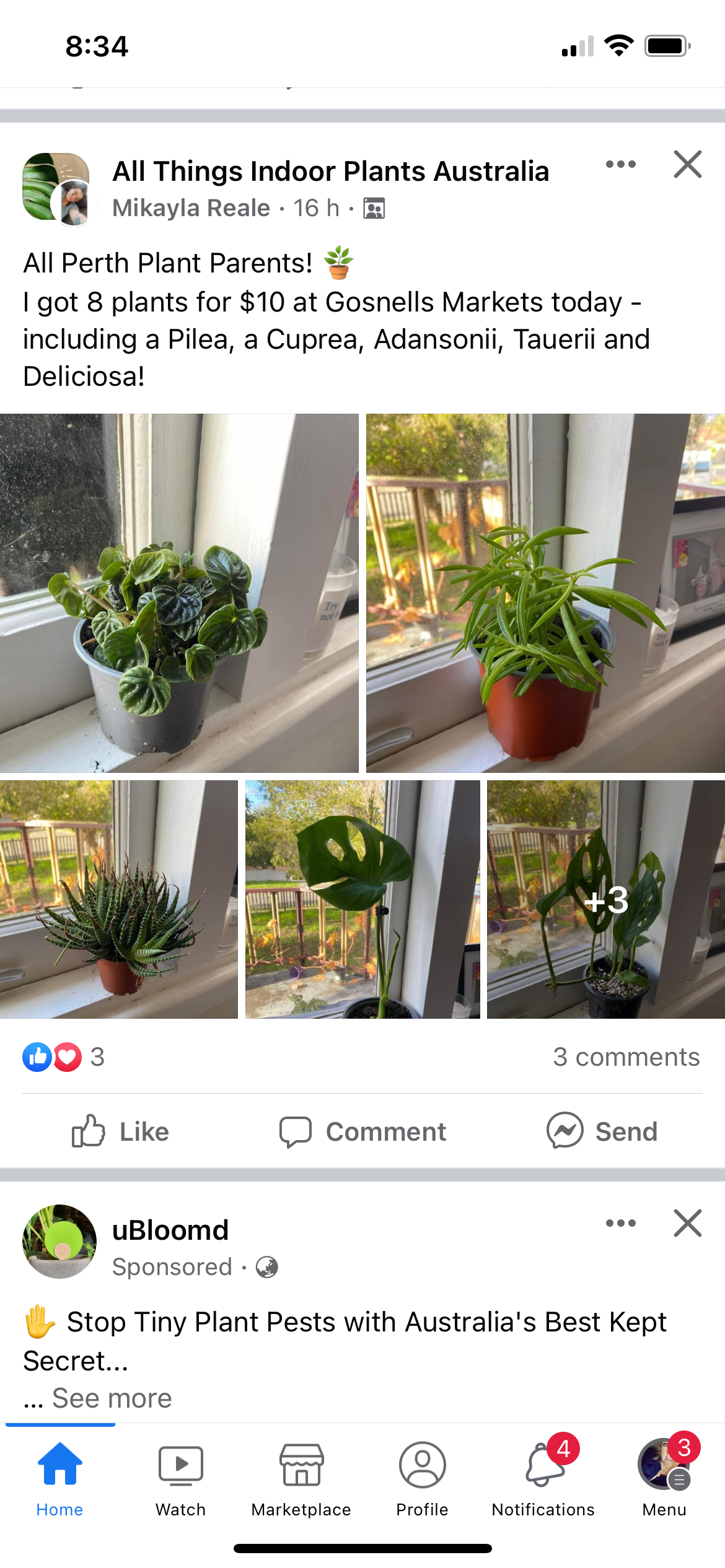Like Mikayla Reale's plant post
The height and width of the screenshot is (1568, 725).
coord(121,1131)
